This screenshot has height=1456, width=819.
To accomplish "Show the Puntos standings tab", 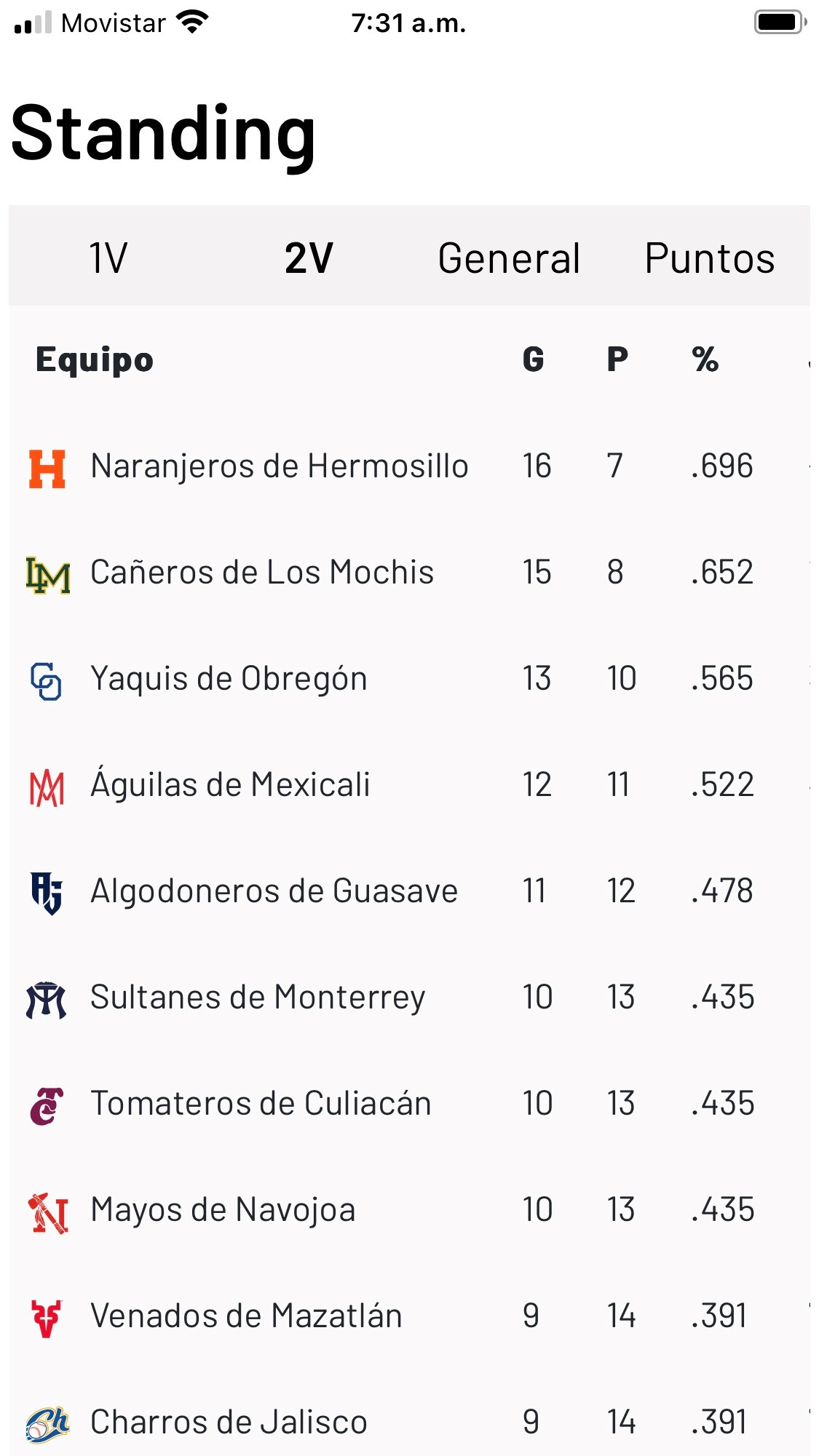I will [709, 258].
